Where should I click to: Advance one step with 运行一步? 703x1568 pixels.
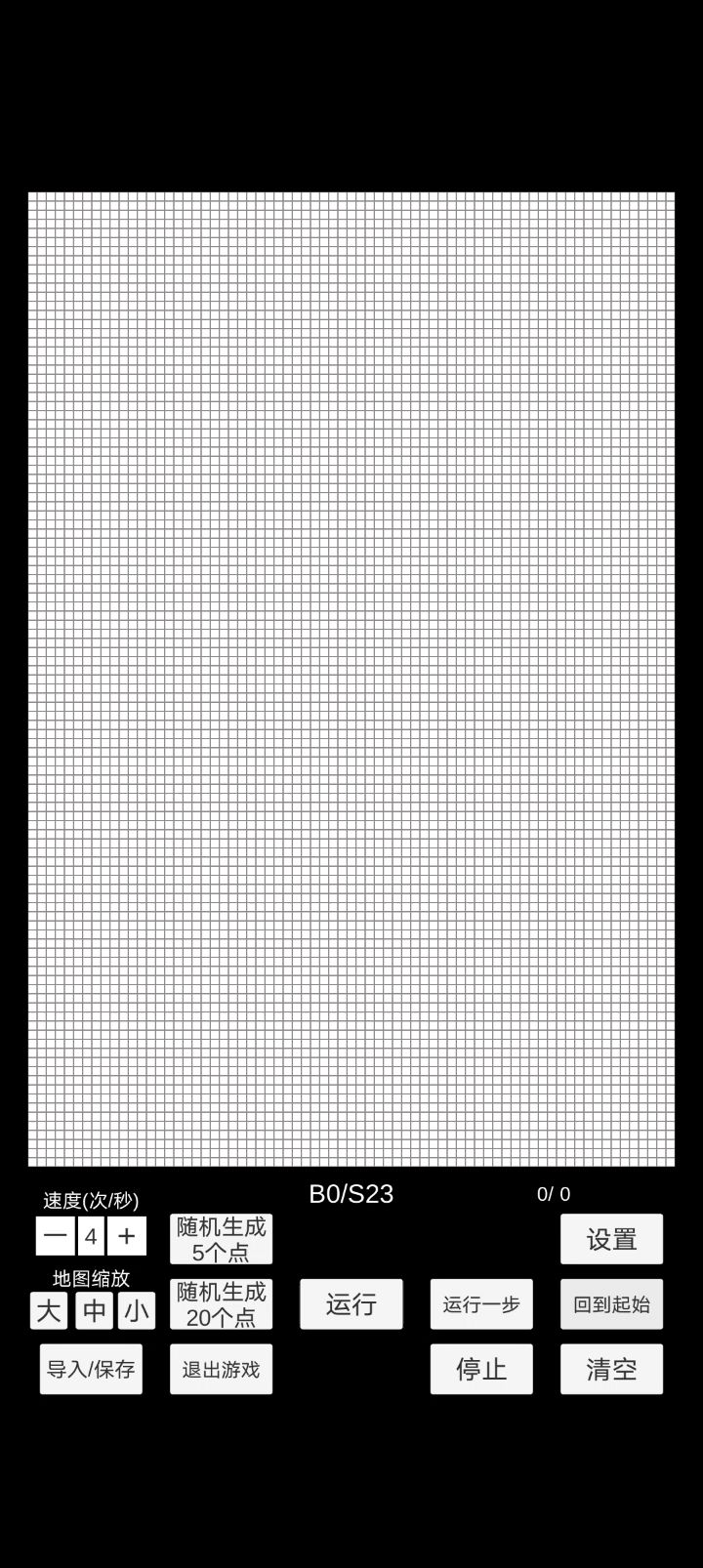click(481, 1304)
